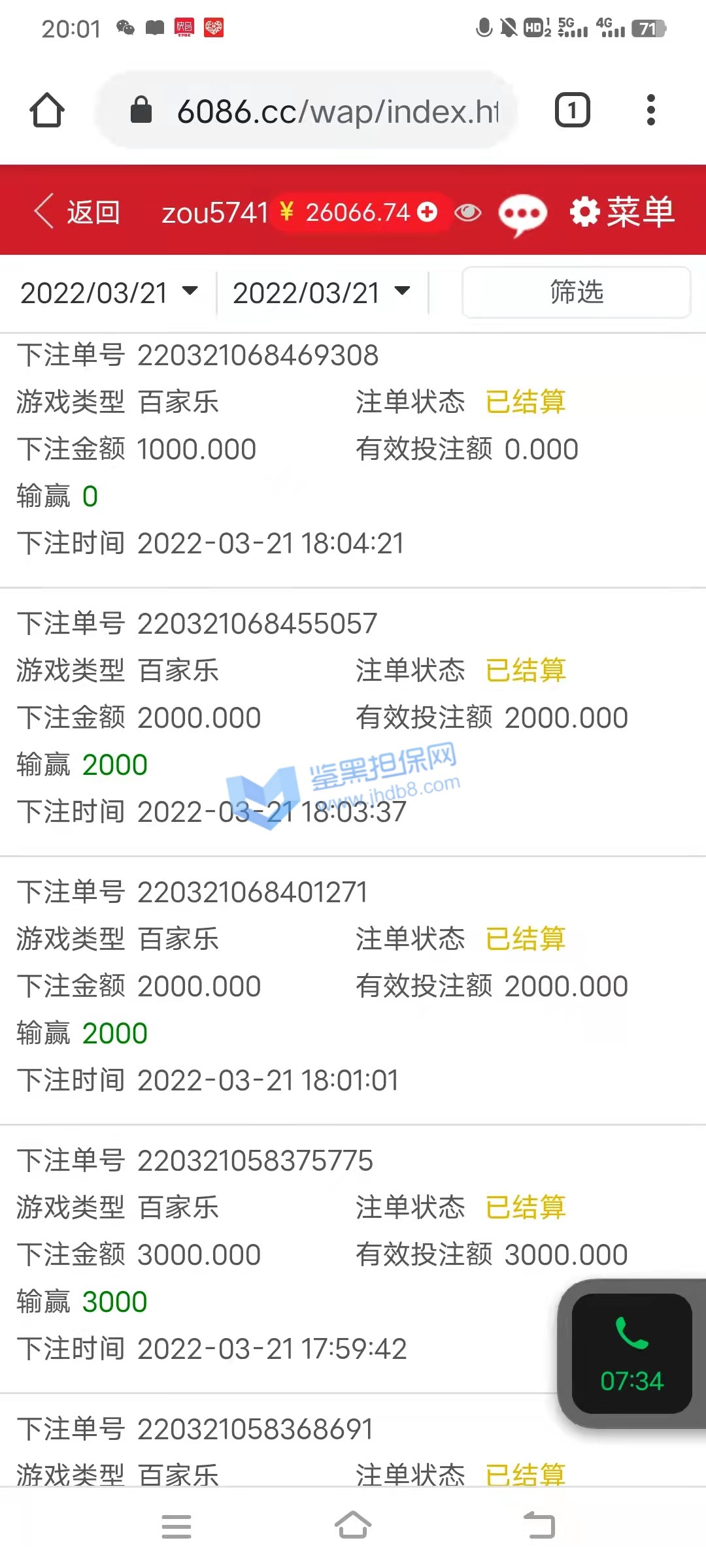The width and height of the screenshot is (706, 1568).
Task: Tap the plus icon beside the balance
Action: coord(428,212)
